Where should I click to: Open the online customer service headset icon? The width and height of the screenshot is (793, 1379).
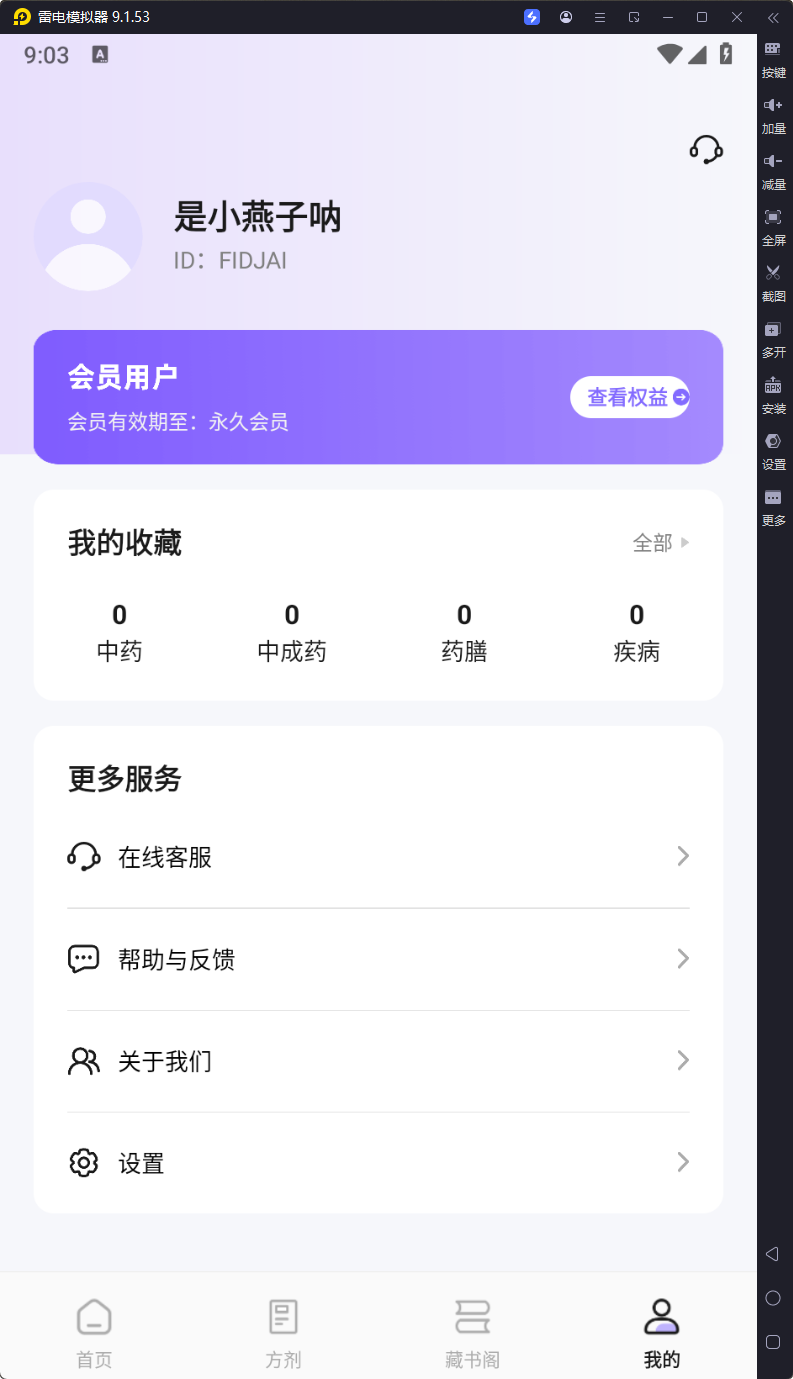[706, 149]
